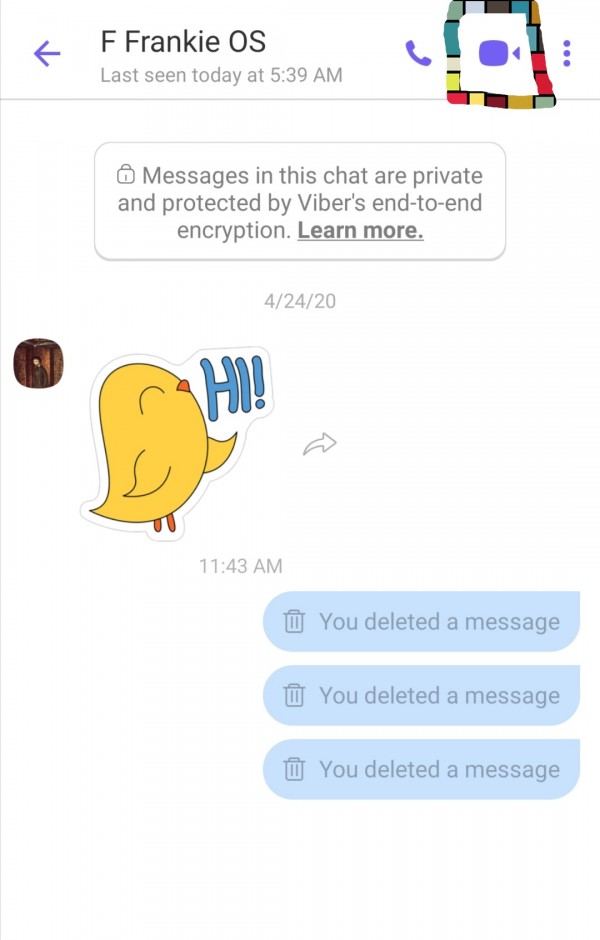600x940 pixels.
Task: Open F Frankie OS contact info
Action: click(x=183, y=43)
